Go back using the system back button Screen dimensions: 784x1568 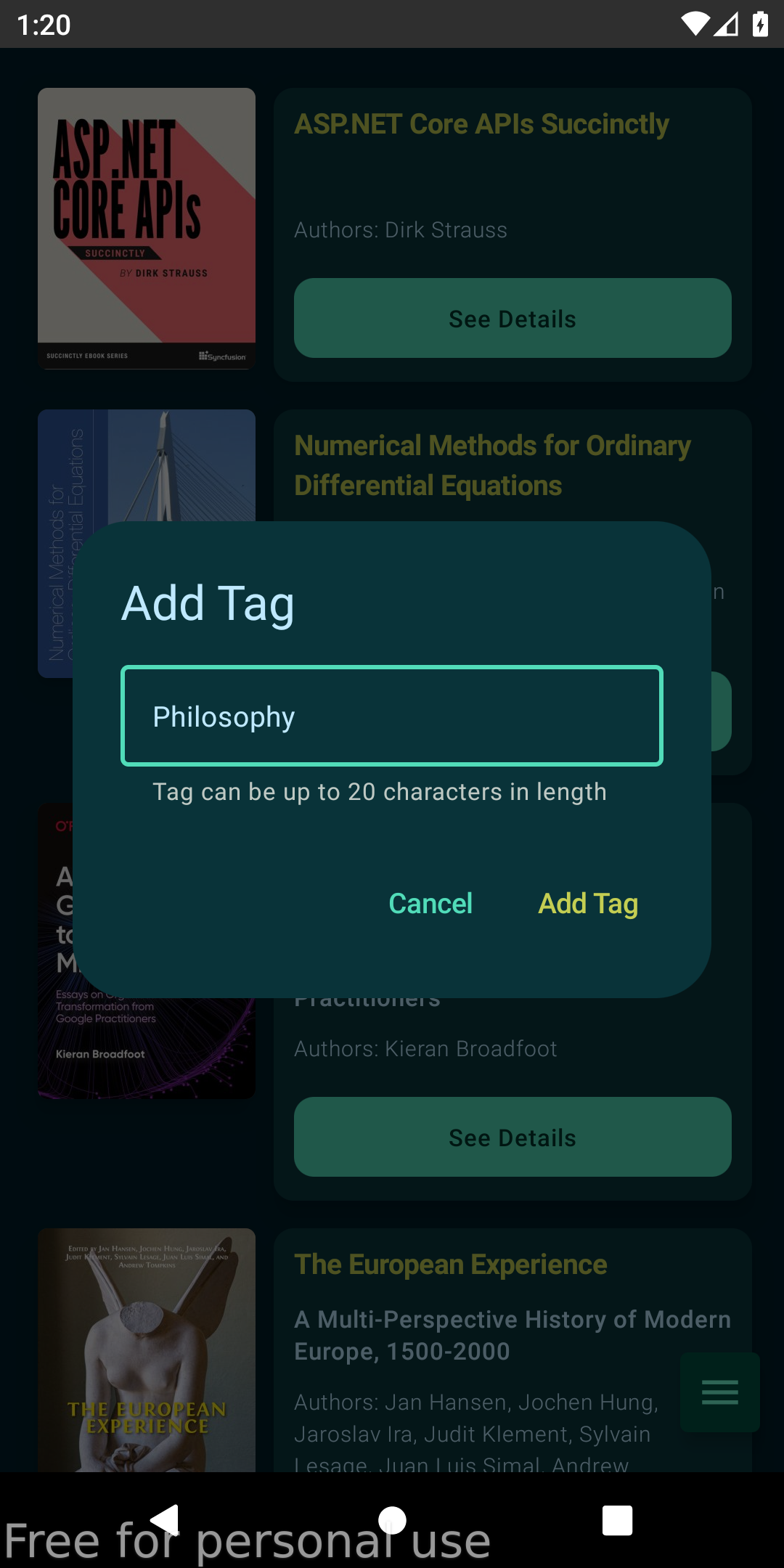[x=166, y=1519]
